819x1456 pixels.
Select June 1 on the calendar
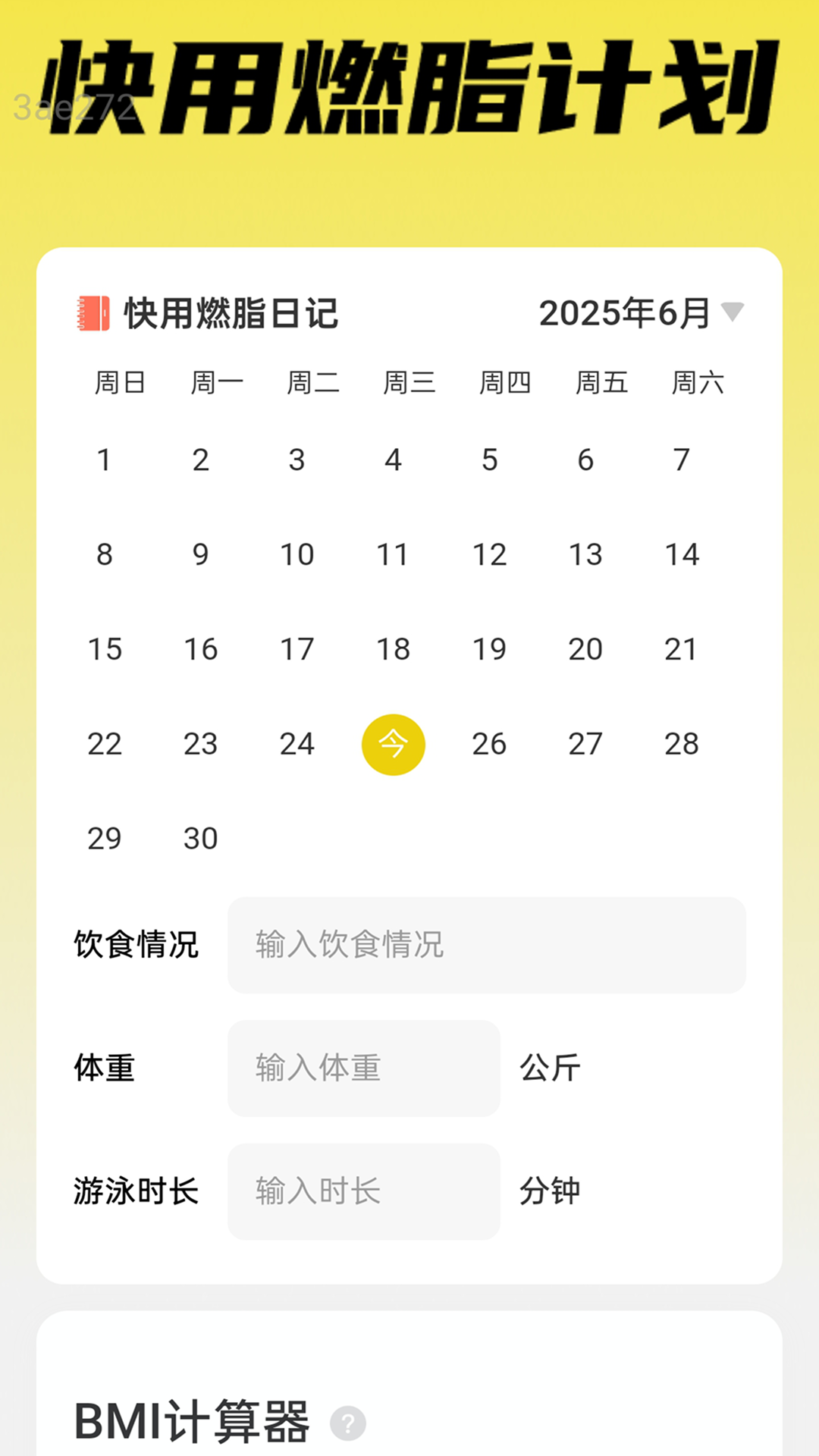coord(105,460)
